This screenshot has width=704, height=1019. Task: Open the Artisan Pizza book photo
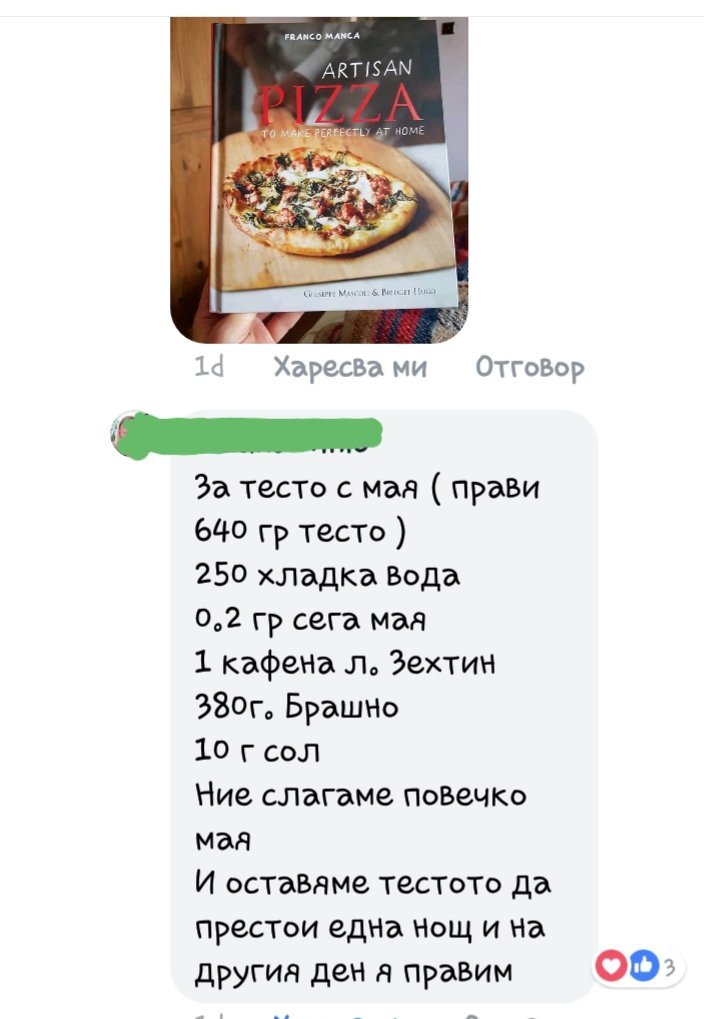pyautogui.click(x=319, y=180)
